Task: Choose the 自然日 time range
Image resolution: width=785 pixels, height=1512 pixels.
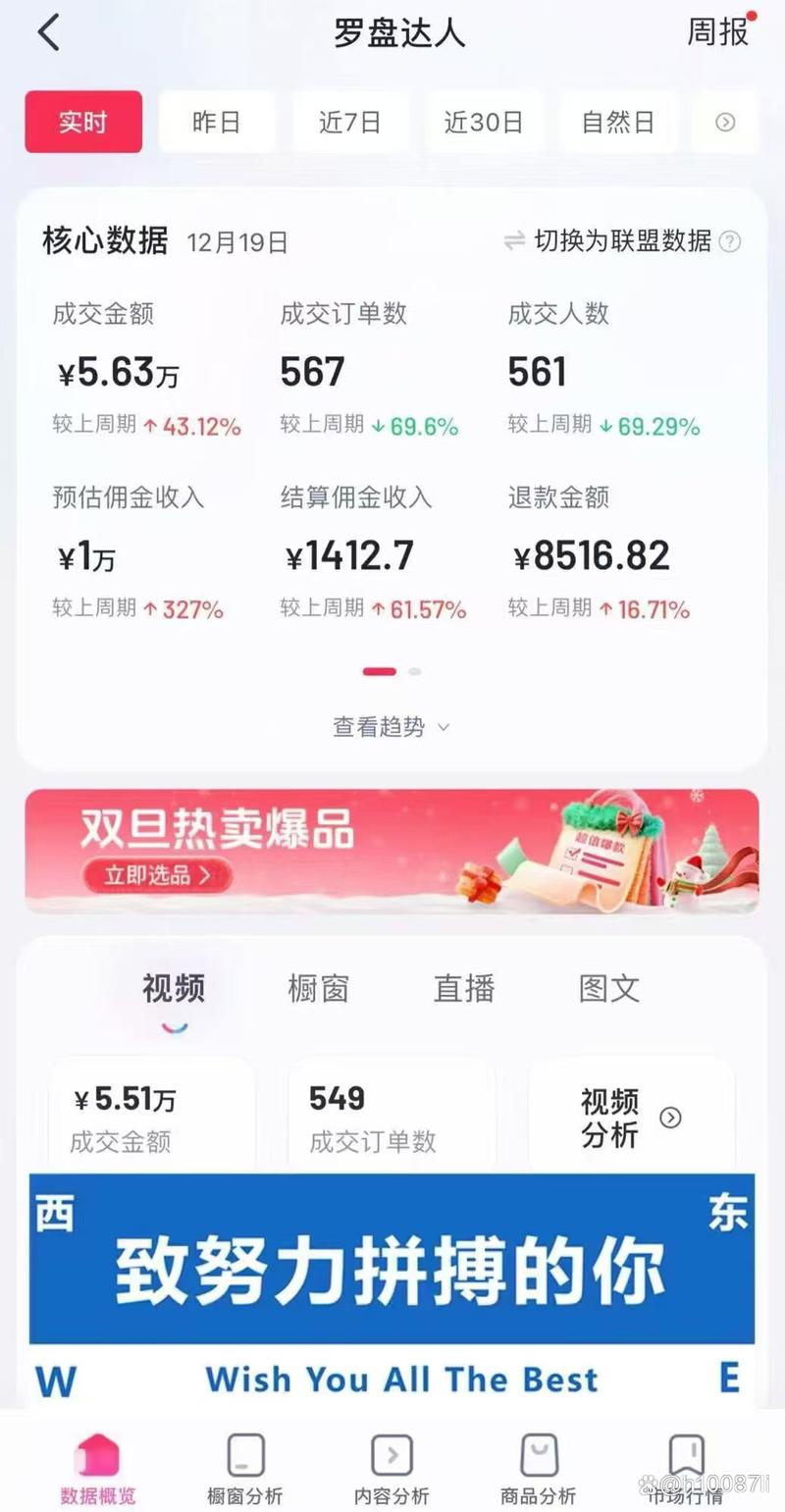Action: tap(617, 123)
